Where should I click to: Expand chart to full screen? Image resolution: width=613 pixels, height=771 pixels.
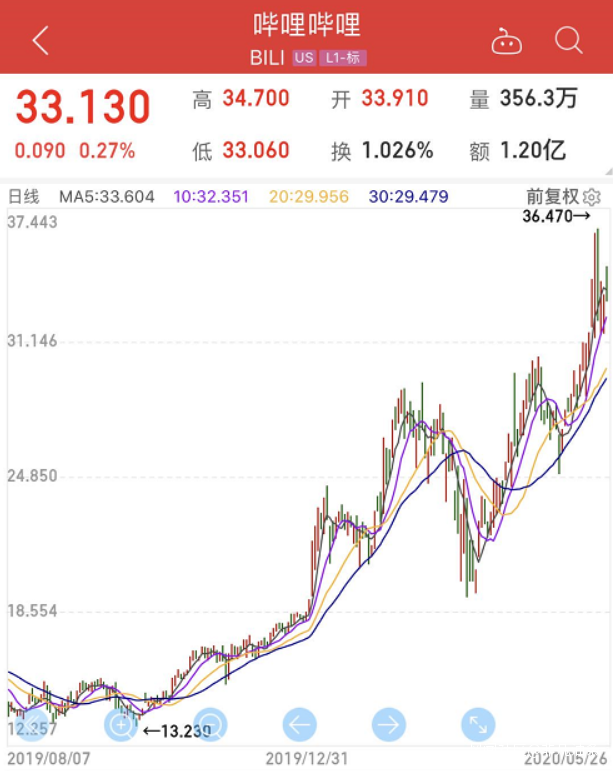click(x=477, y=725)
